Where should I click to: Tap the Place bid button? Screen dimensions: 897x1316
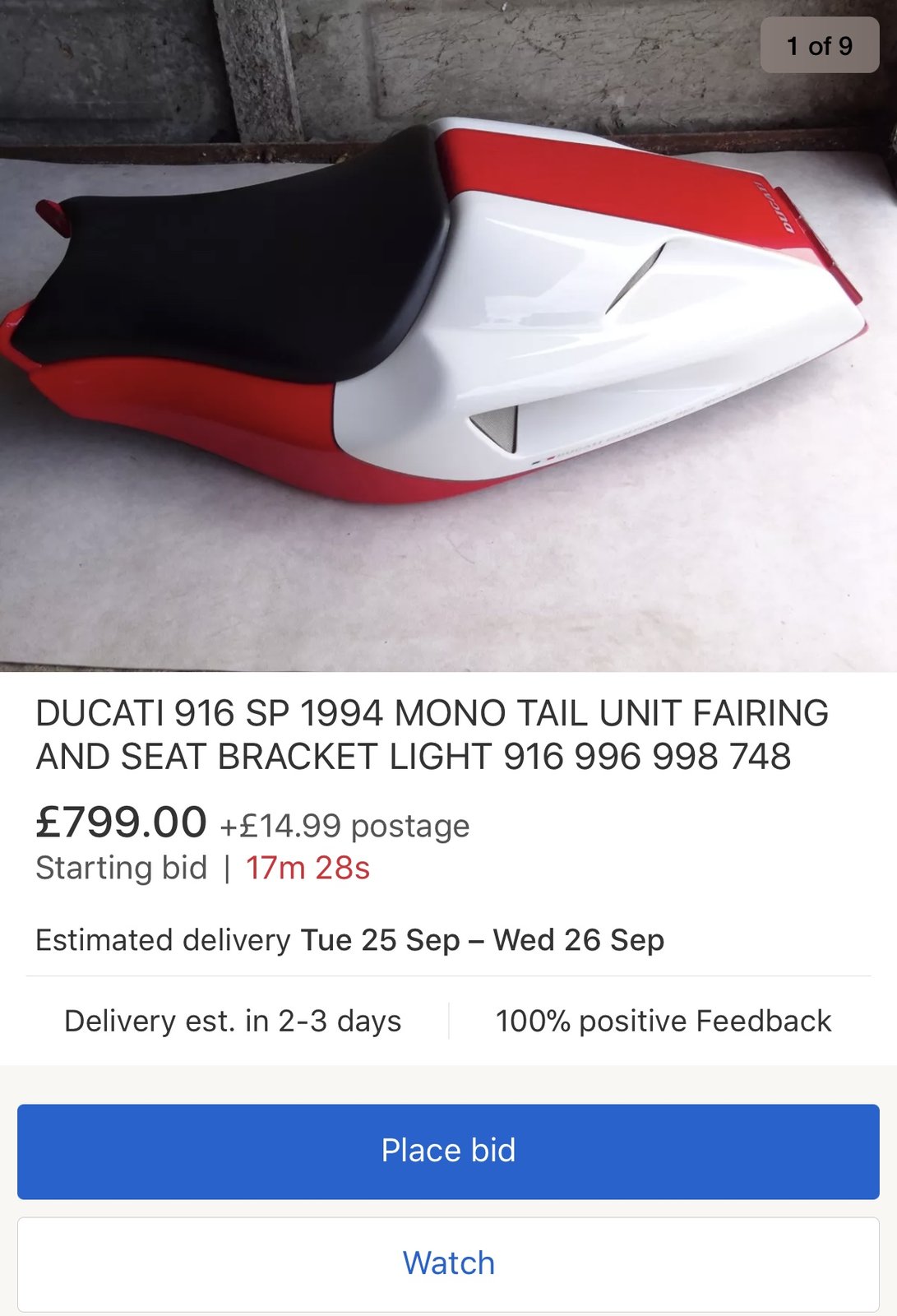448,1151
